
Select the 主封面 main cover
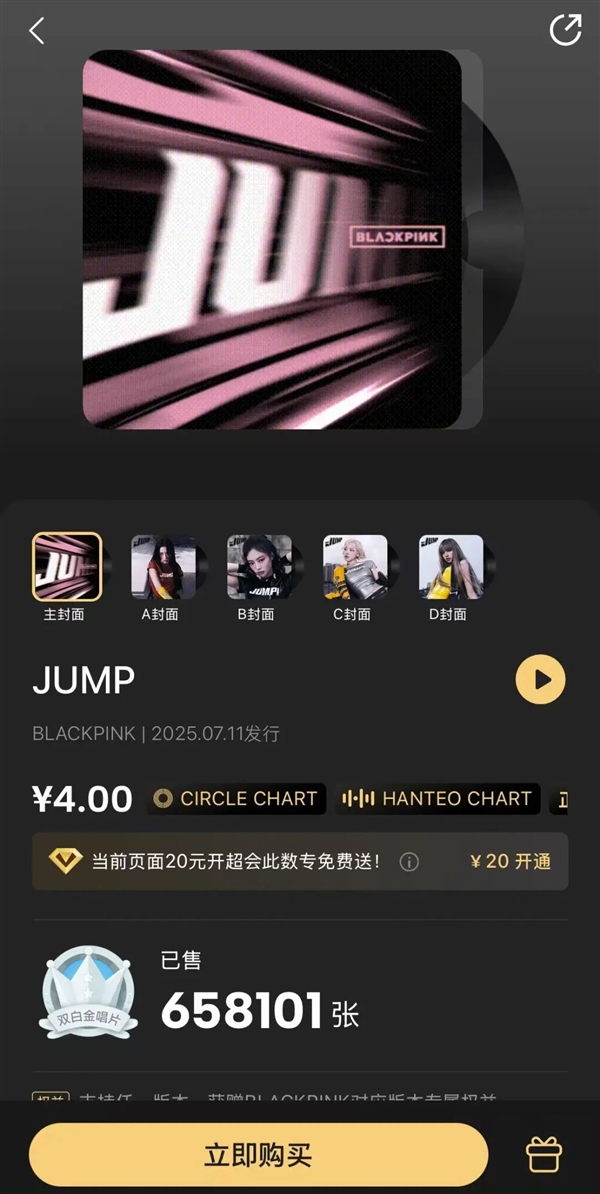tap(67, 567)
